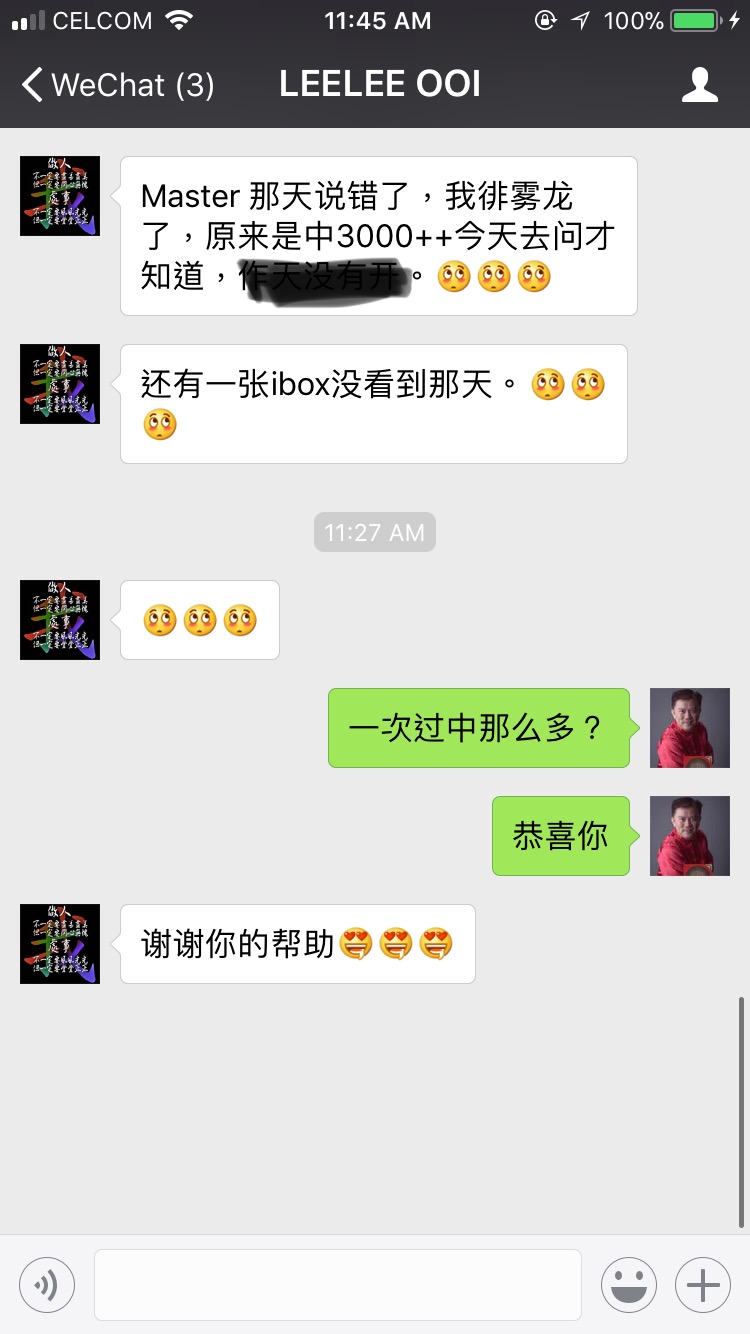Open contact avatar beside the ibox message
The width and height of the screenshot is (750, 1334).
[x=60, y=384]
